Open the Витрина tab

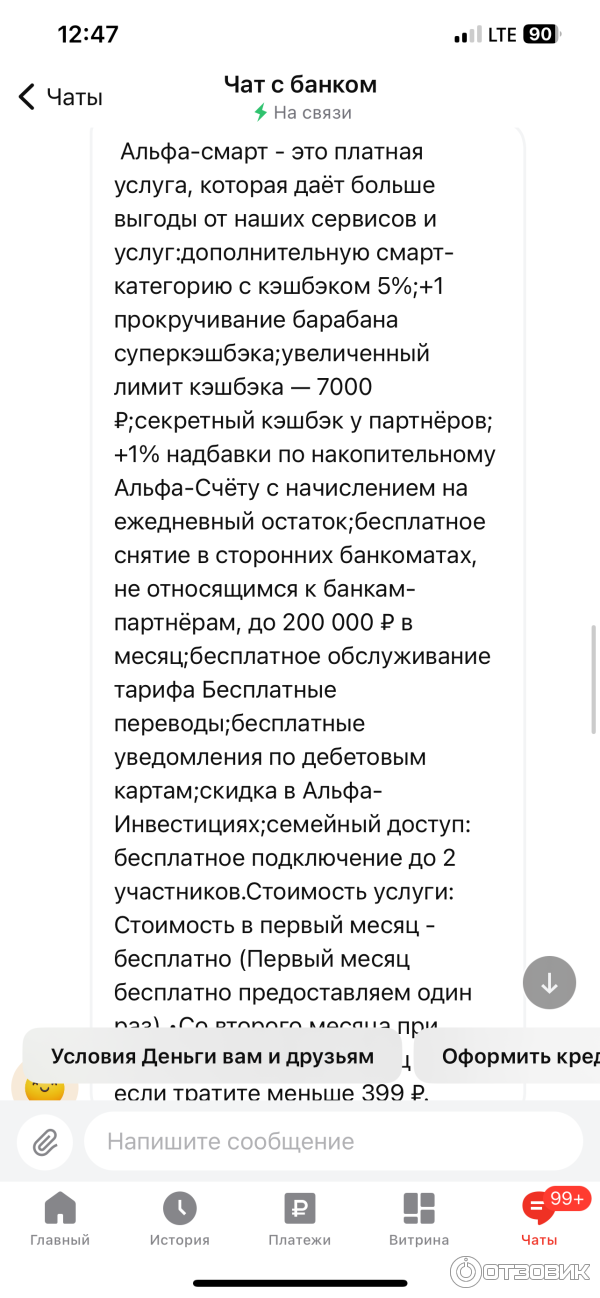point(419,1219)
